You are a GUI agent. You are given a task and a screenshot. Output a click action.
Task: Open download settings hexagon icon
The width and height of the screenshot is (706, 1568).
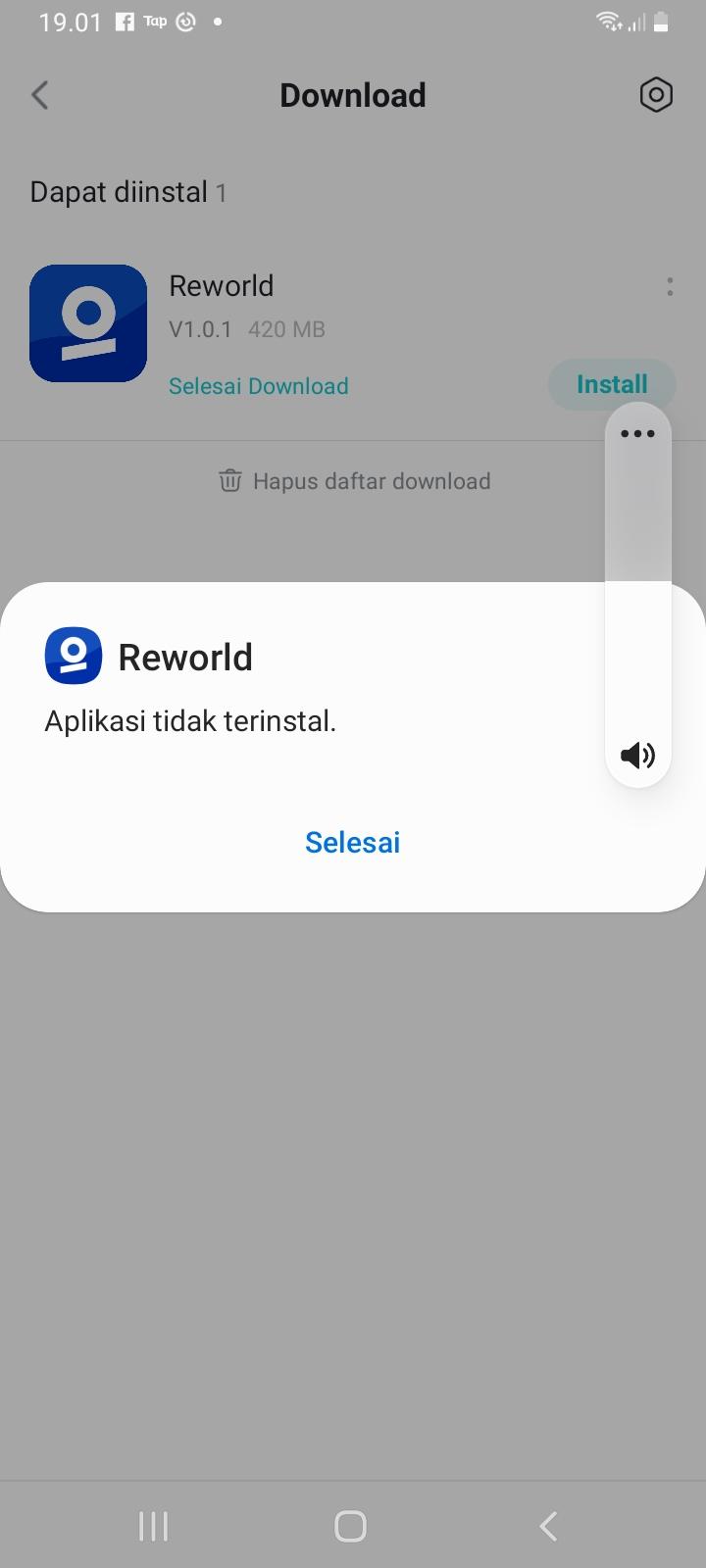(655, 95)
